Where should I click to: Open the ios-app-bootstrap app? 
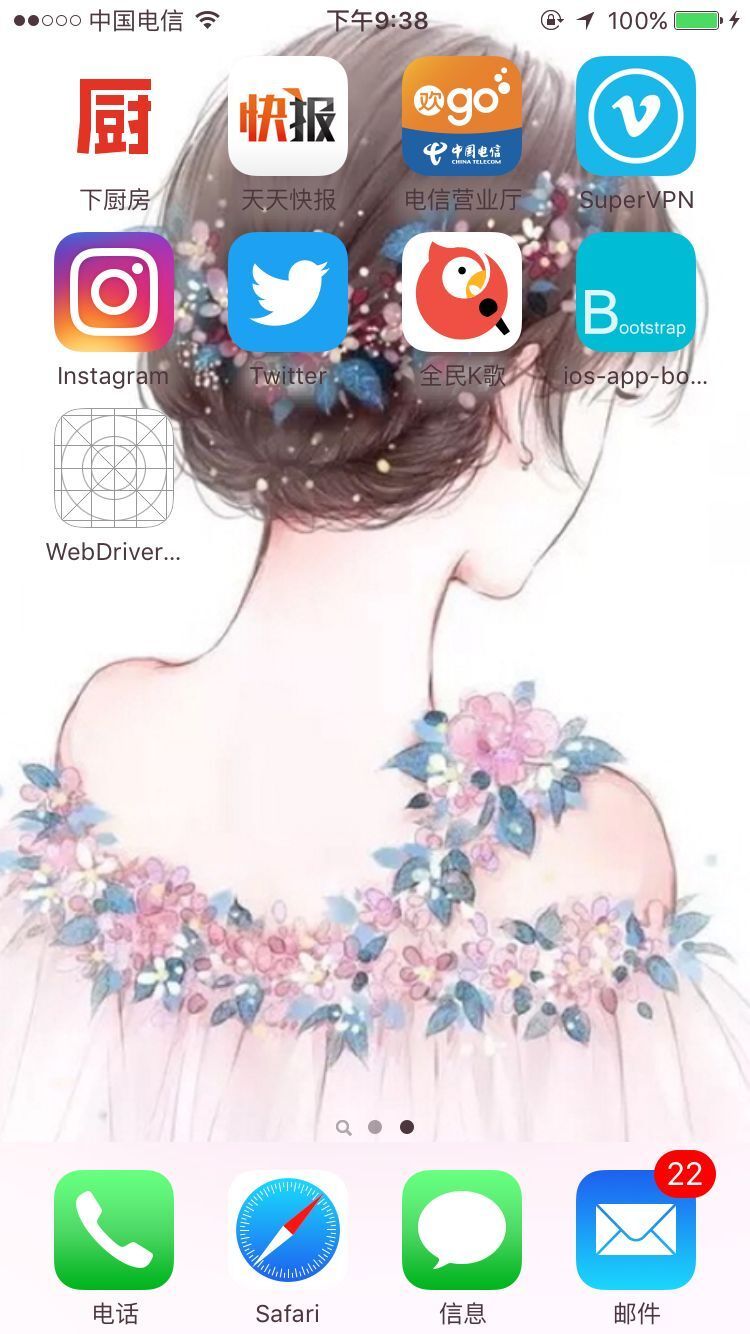click(x=636, y=292)
